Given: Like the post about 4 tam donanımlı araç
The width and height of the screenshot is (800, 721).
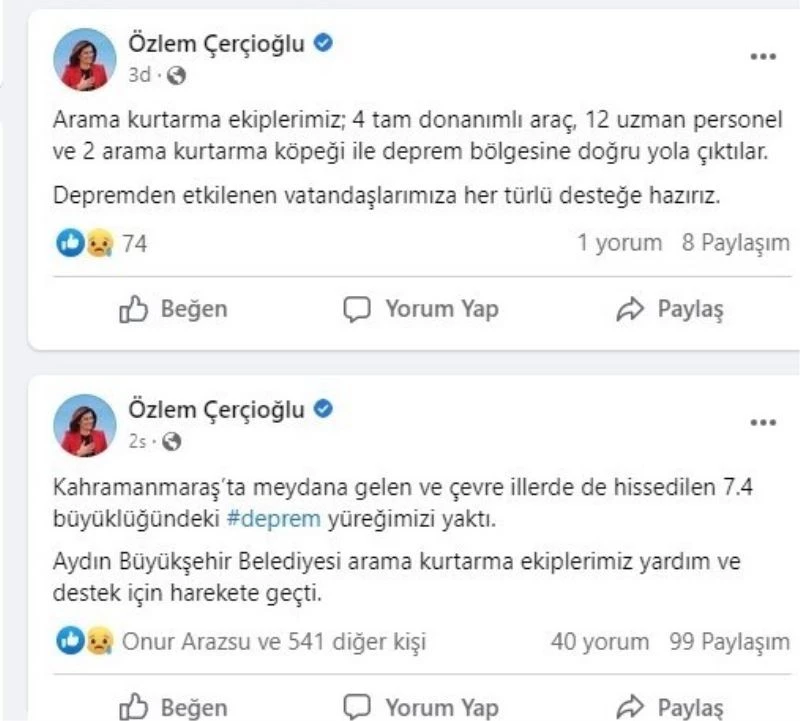Looking at the screenshot, I should pyautogui.click(x=173, y=309).
